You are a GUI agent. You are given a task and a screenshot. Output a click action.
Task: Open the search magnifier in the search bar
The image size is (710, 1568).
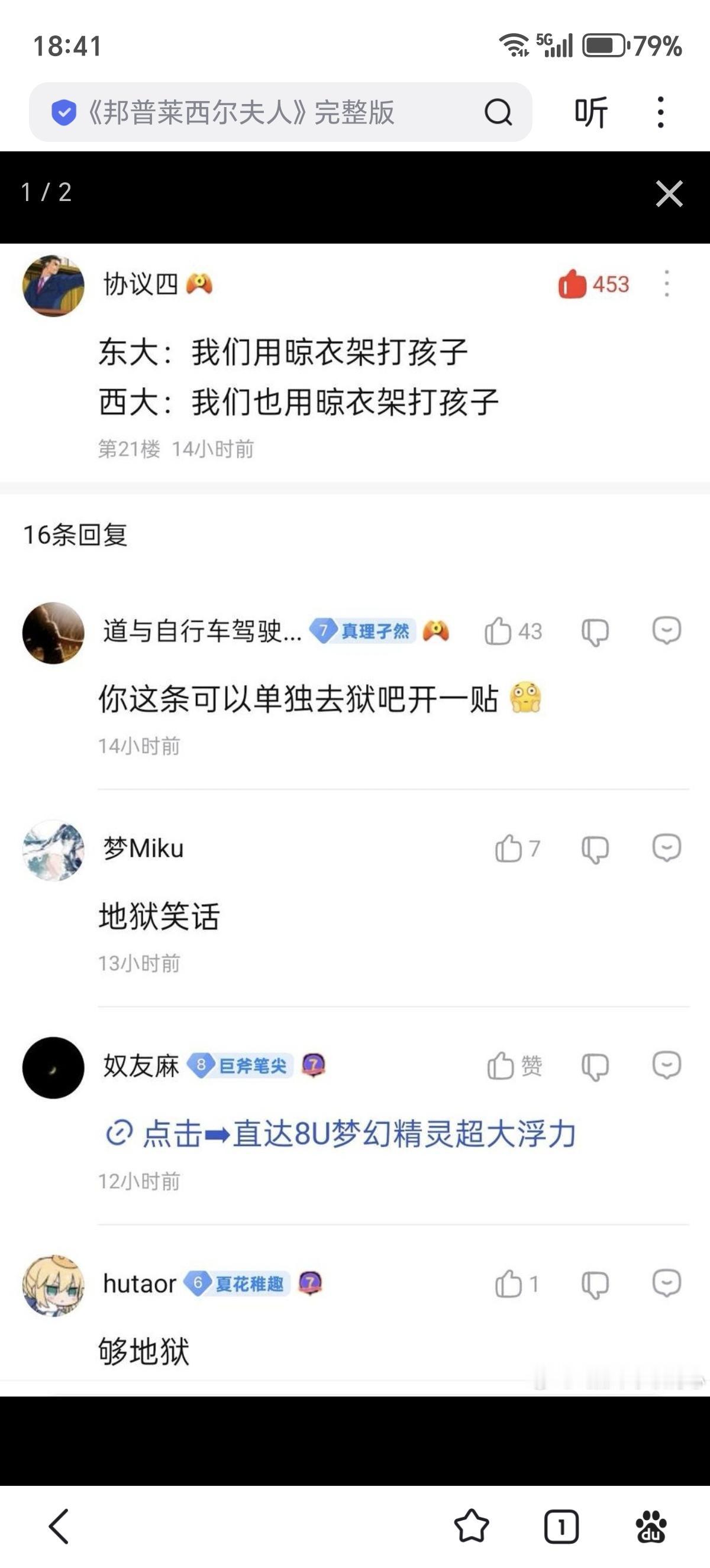(x=498, y=111)
